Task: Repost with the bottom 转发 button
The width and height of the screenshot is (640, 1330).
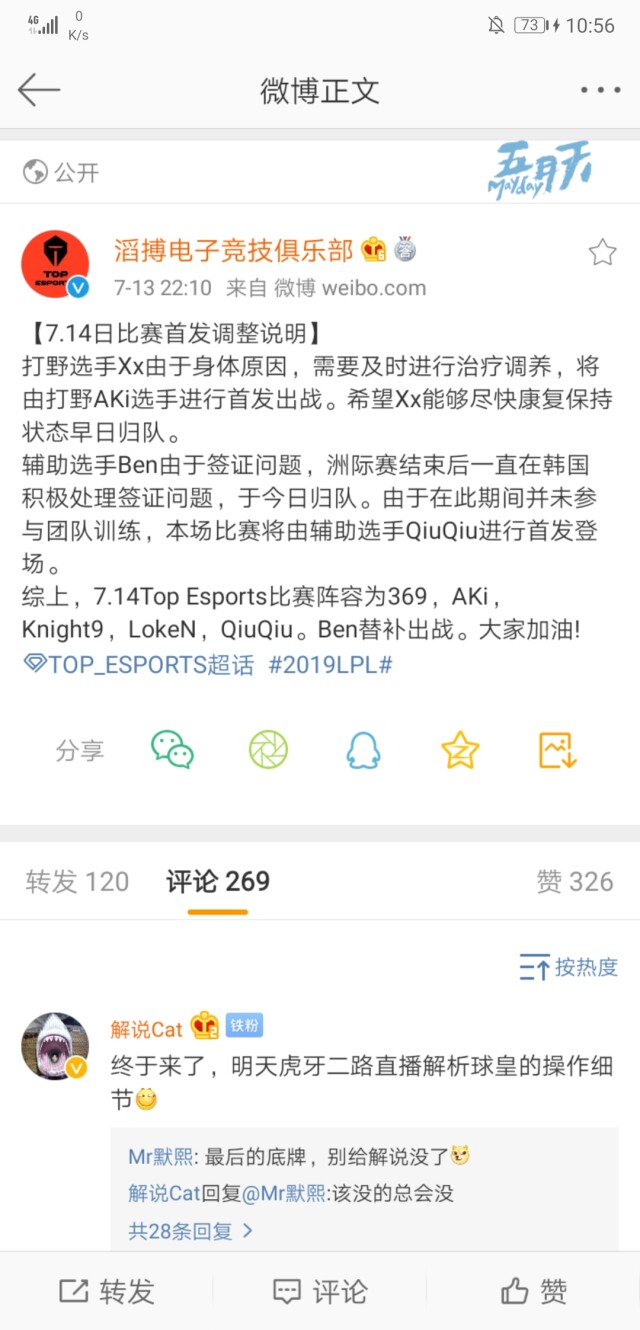Action: 107,1291
